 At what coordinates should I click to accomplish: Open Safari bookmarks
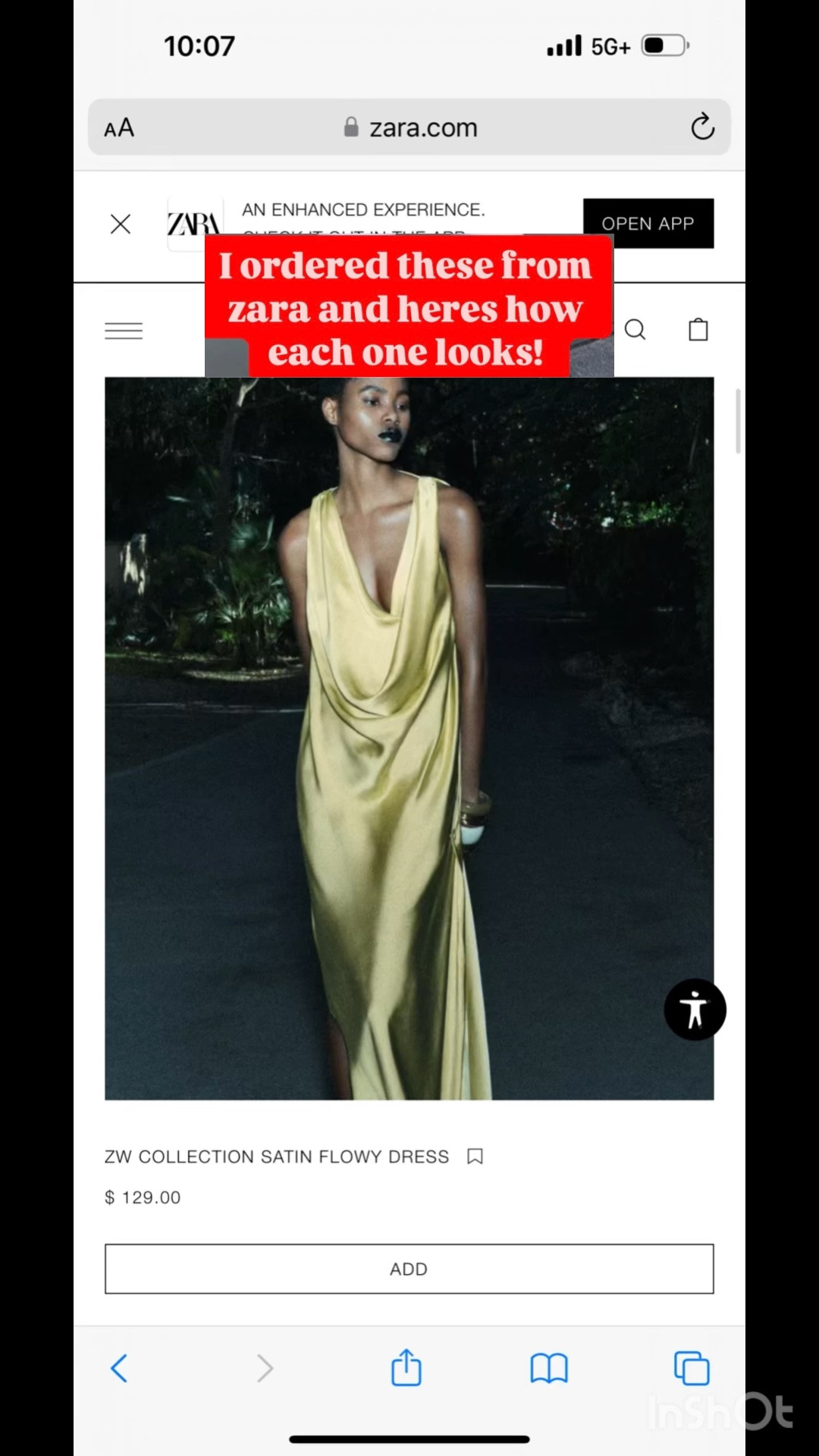click(x=548, y=1369)
